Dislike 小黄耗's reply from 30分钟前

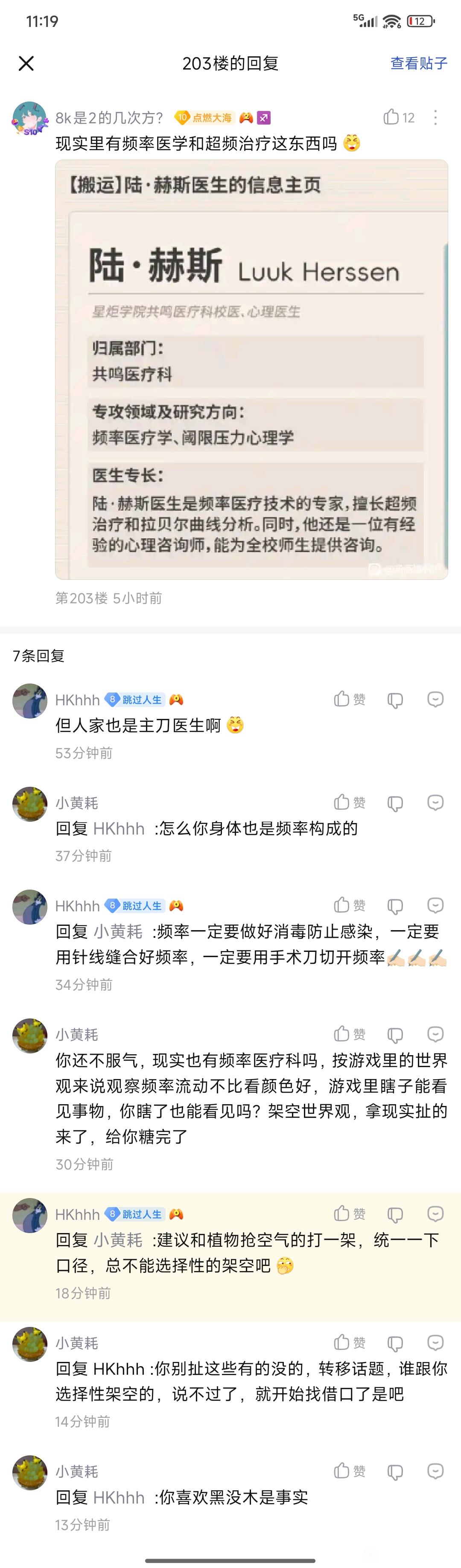pyautogui.click(x=395, y=1035)
